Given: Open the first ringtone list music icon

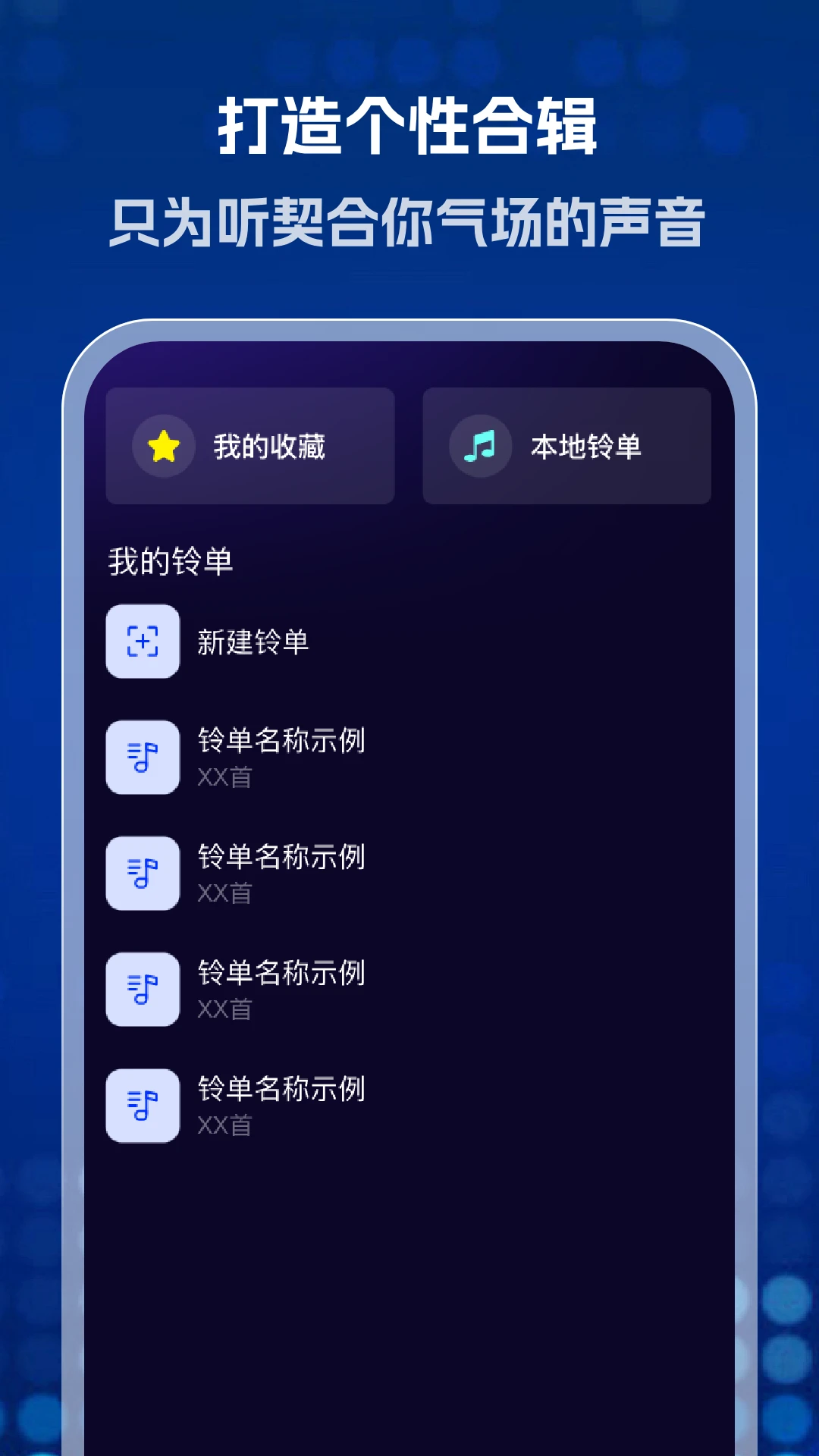Looking at the screenshot, I should 143,757.
